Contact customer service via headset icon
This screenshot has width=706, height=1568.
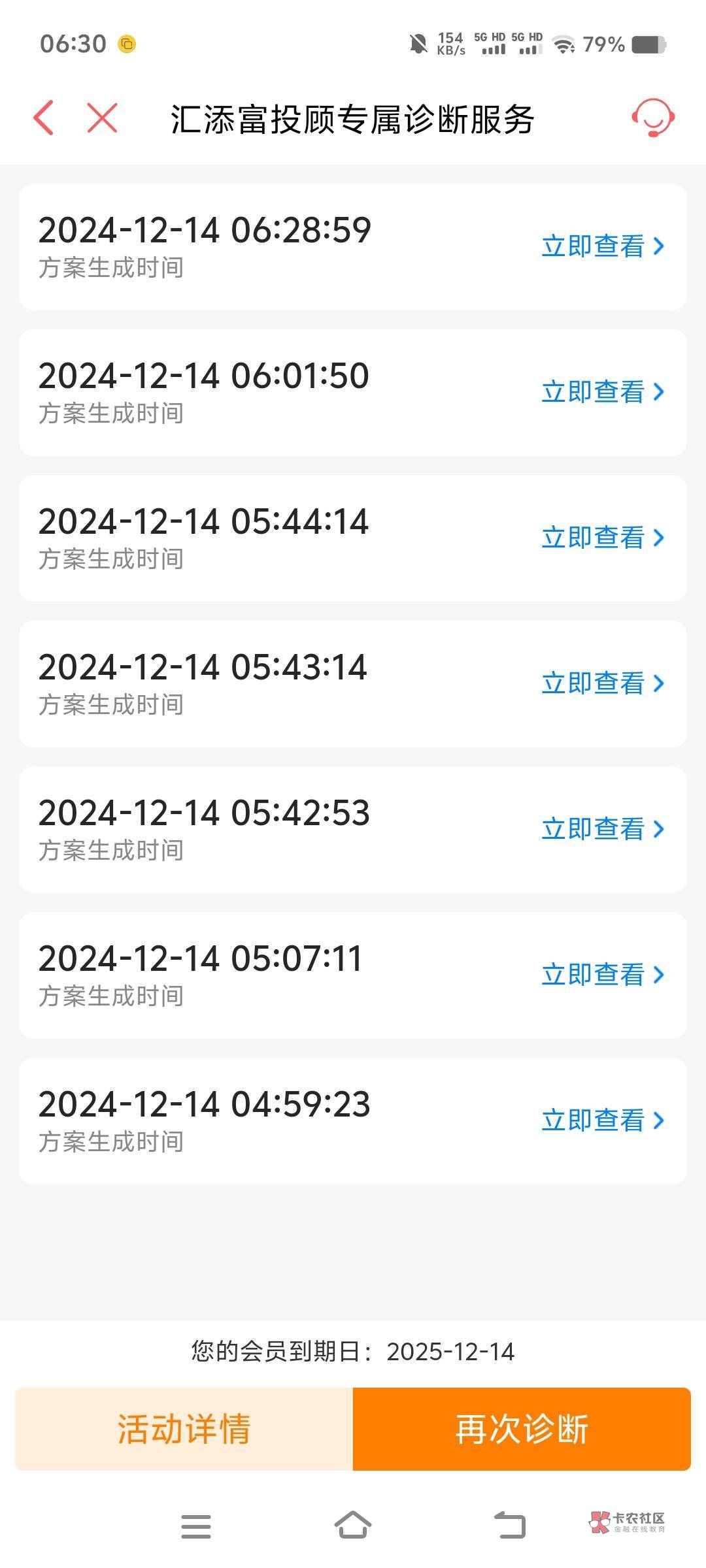click(x=652, y=118)
